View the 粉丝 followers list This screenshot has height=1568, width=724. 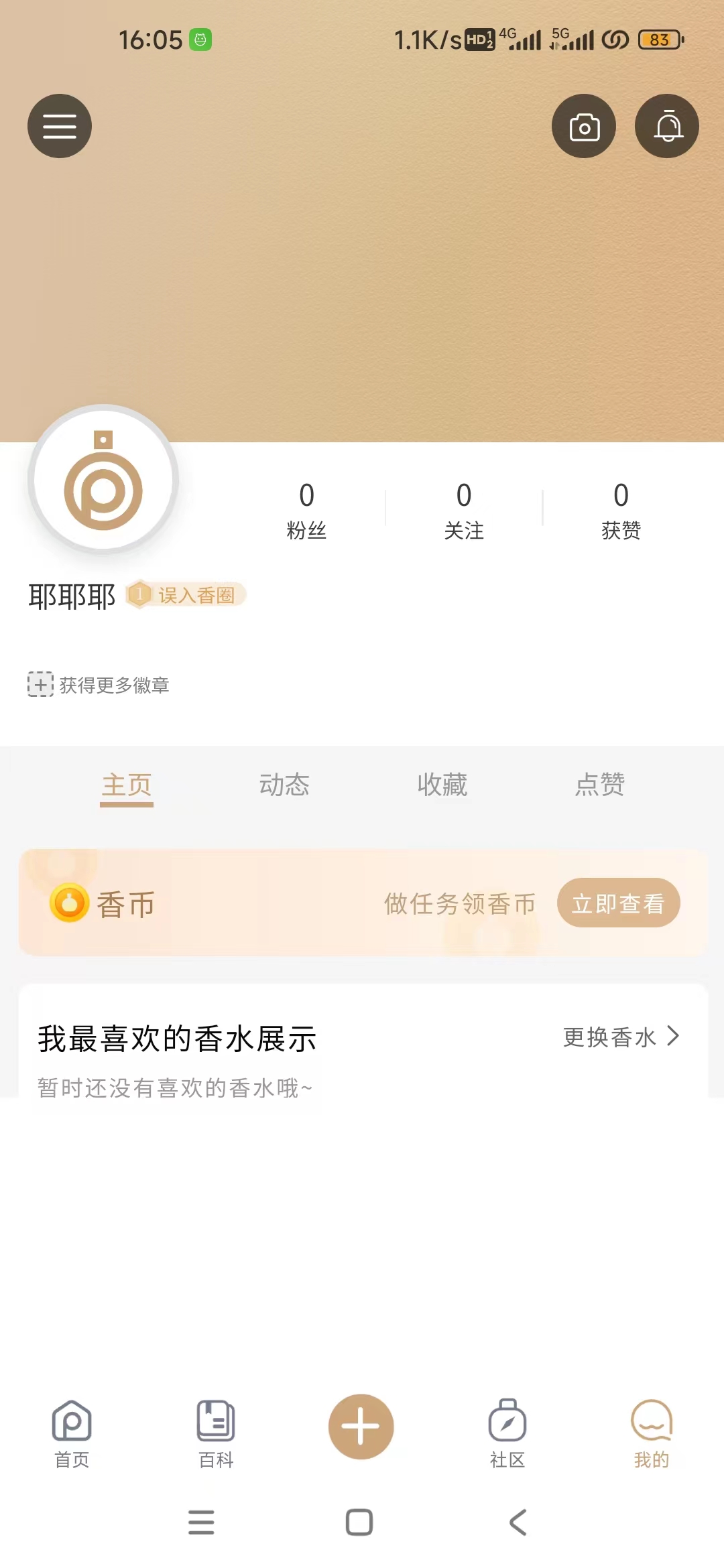(x=306, y=510)
